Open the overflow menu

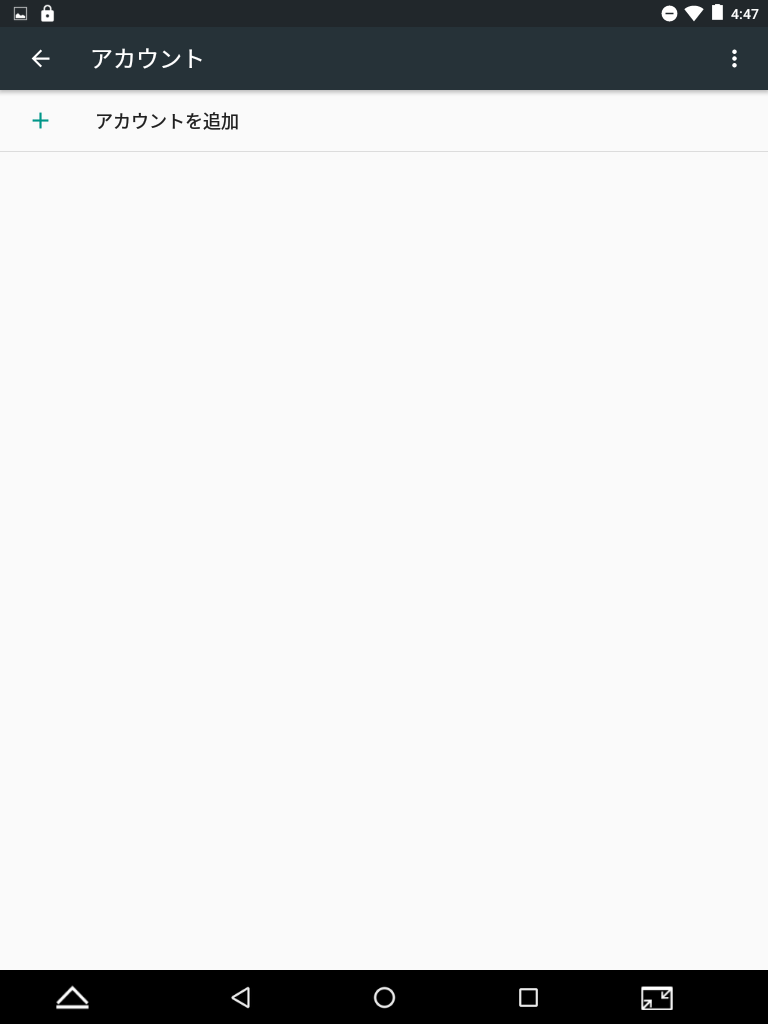click(x=734, y=59)
